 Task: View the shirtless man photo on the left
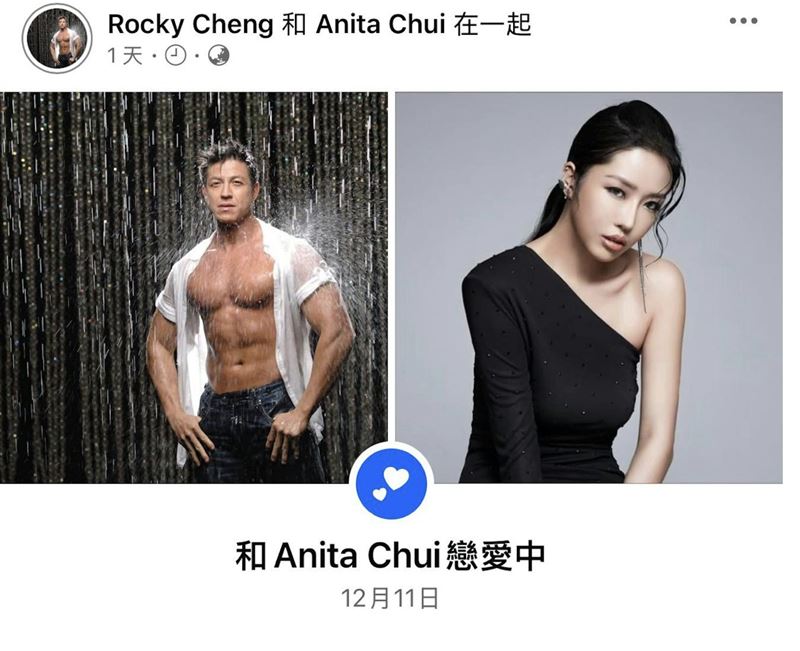tap(194, 287)
